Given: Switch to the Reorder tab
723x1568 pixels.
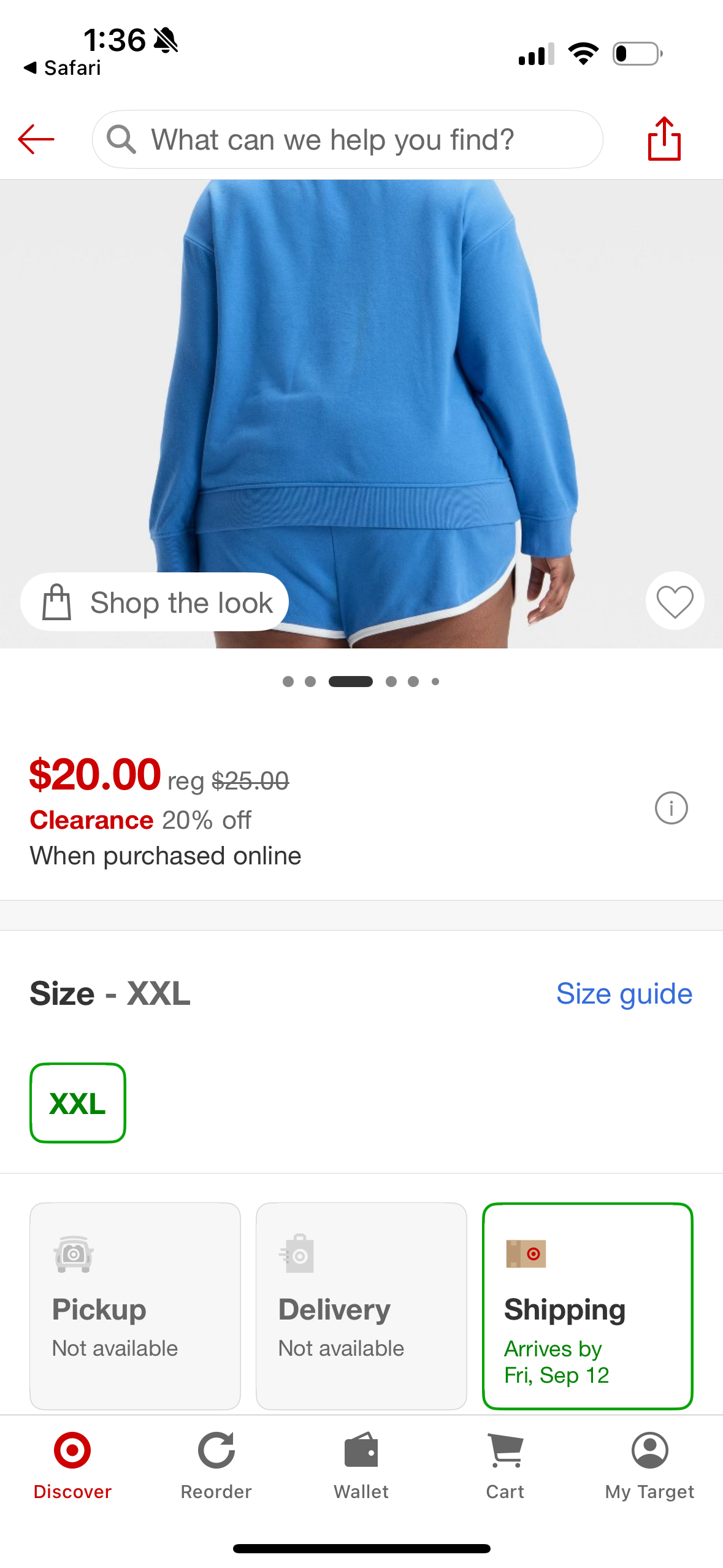Looking at the screenshot, I should (216, 1465).
